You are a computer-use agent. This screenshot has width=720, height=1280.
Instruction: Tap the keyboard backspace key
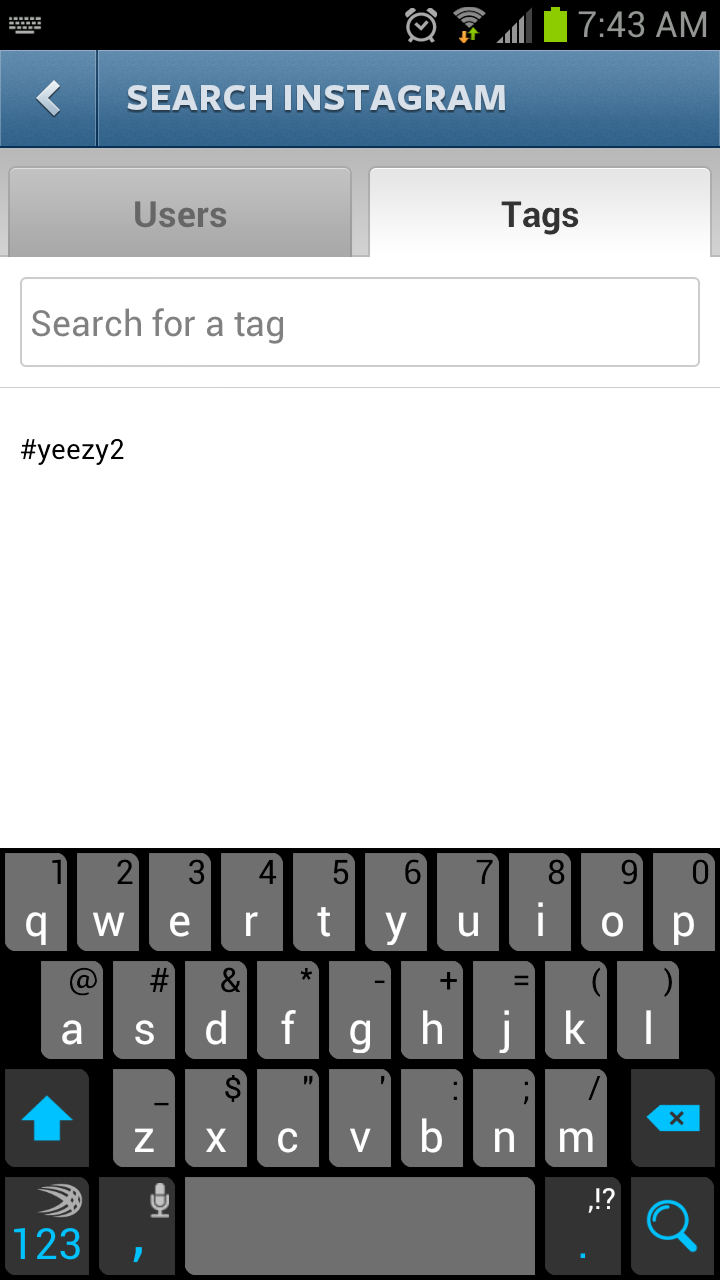pos(672,1118)
